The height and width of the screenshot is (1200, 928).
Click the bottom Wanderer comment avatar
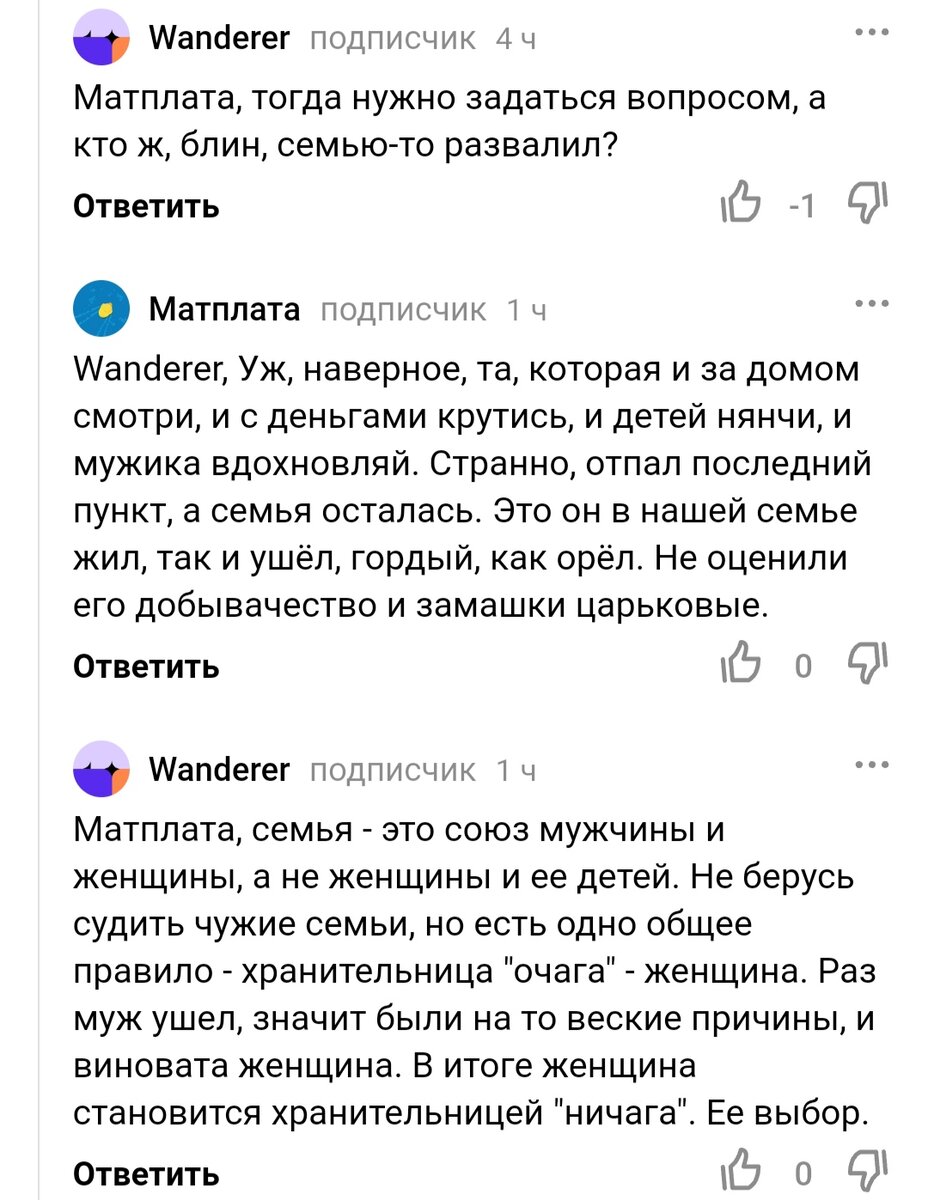101,770
